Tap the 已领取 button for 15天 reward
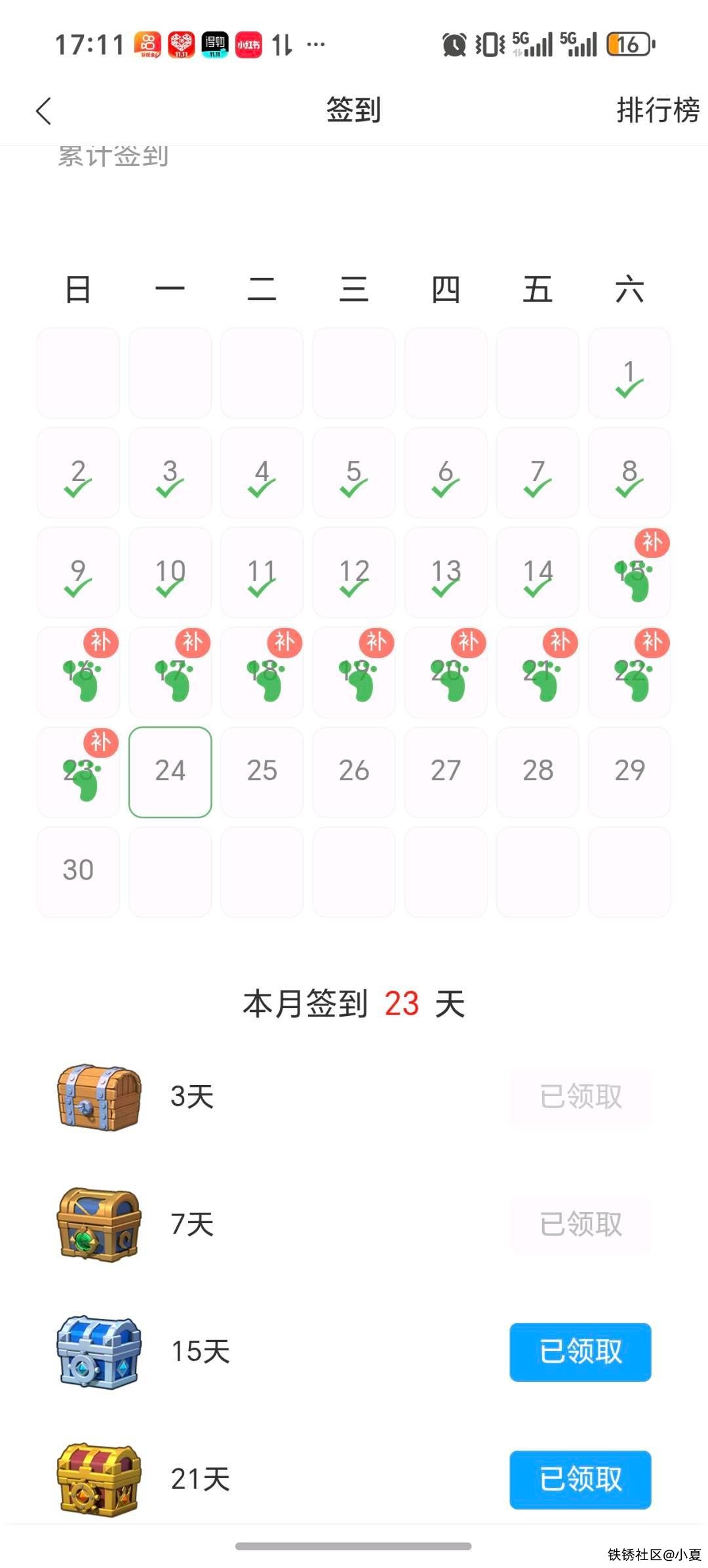The image size is (708, 1568). tap(580, 1352)
